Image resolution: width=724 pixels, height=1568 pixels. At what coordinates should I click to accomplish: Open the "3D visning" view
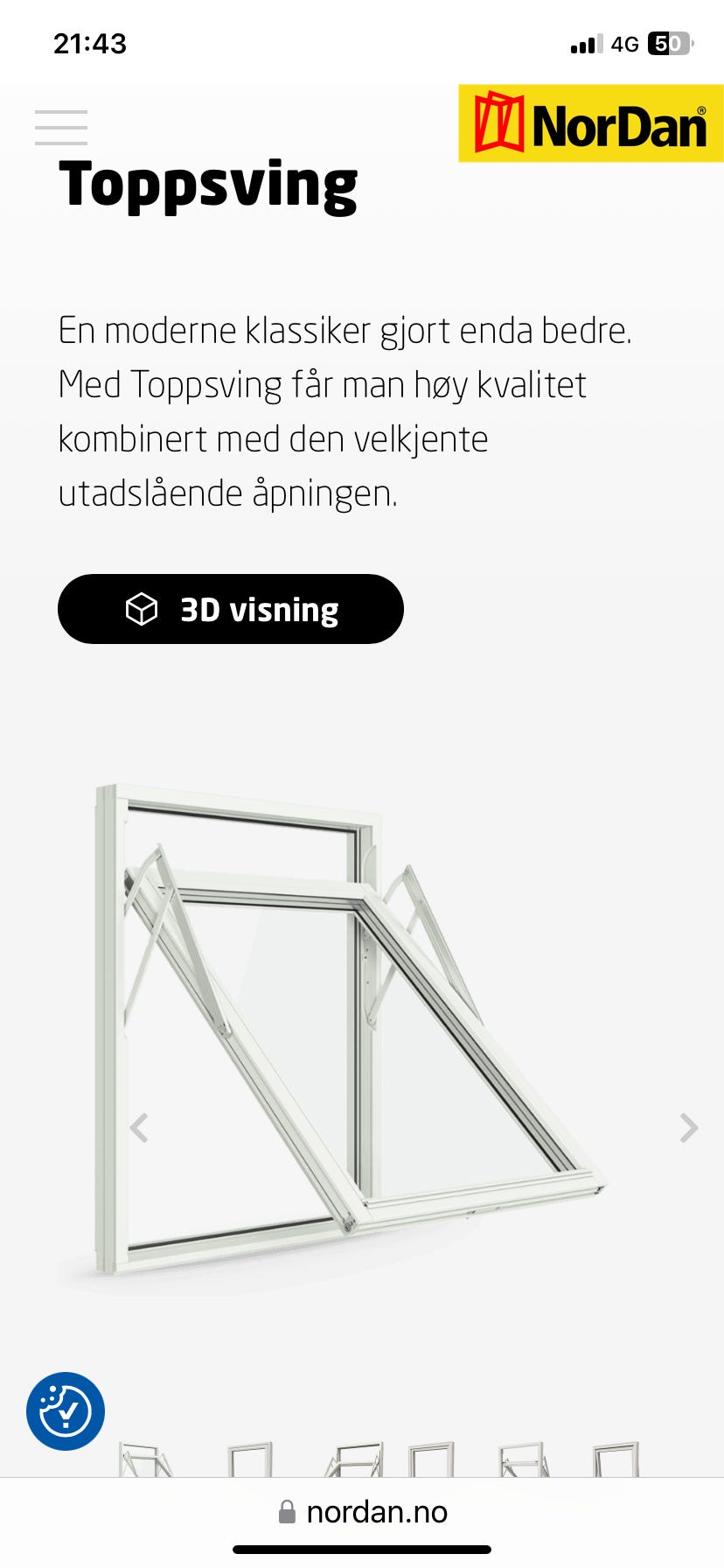coord(230,608)
